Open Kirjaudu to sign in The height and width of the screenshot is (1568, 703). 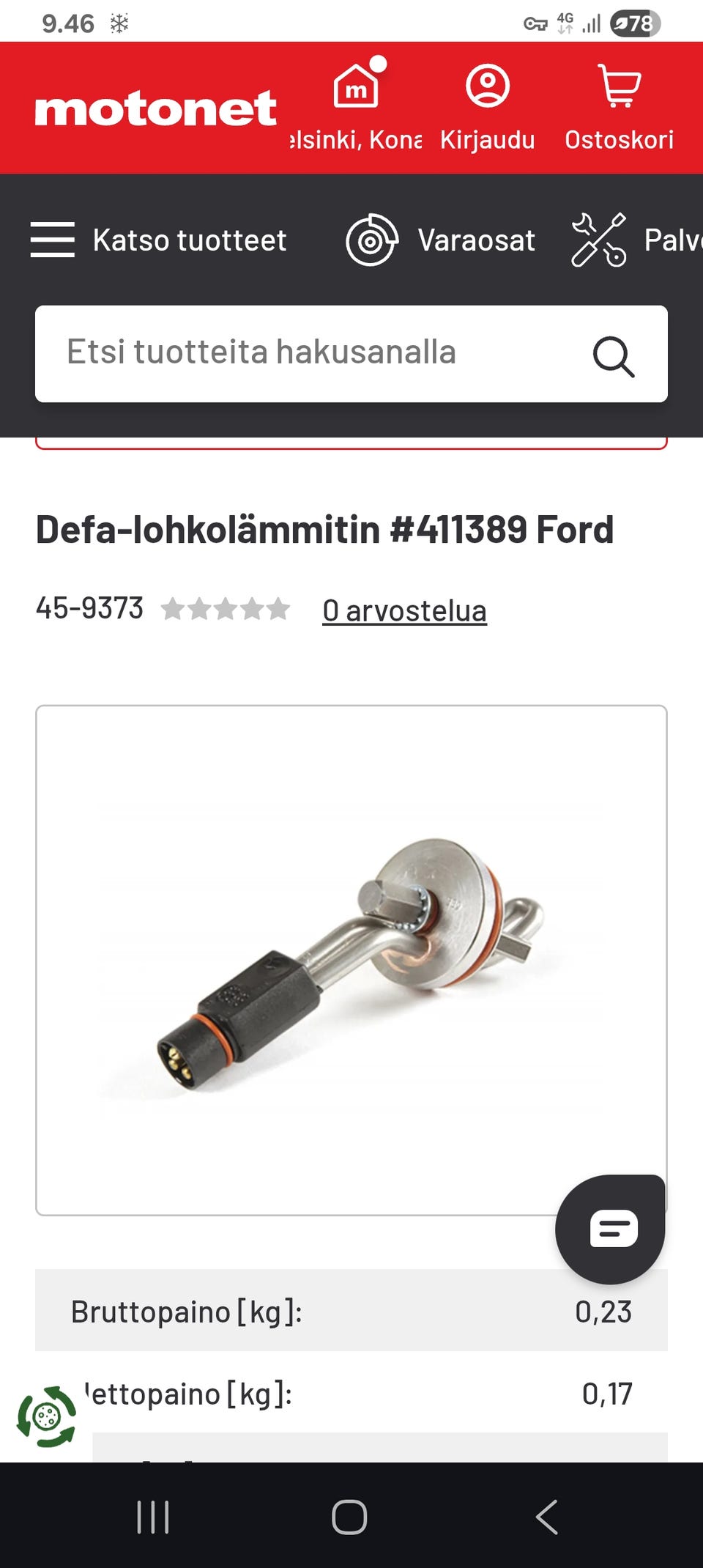point(487,106)
